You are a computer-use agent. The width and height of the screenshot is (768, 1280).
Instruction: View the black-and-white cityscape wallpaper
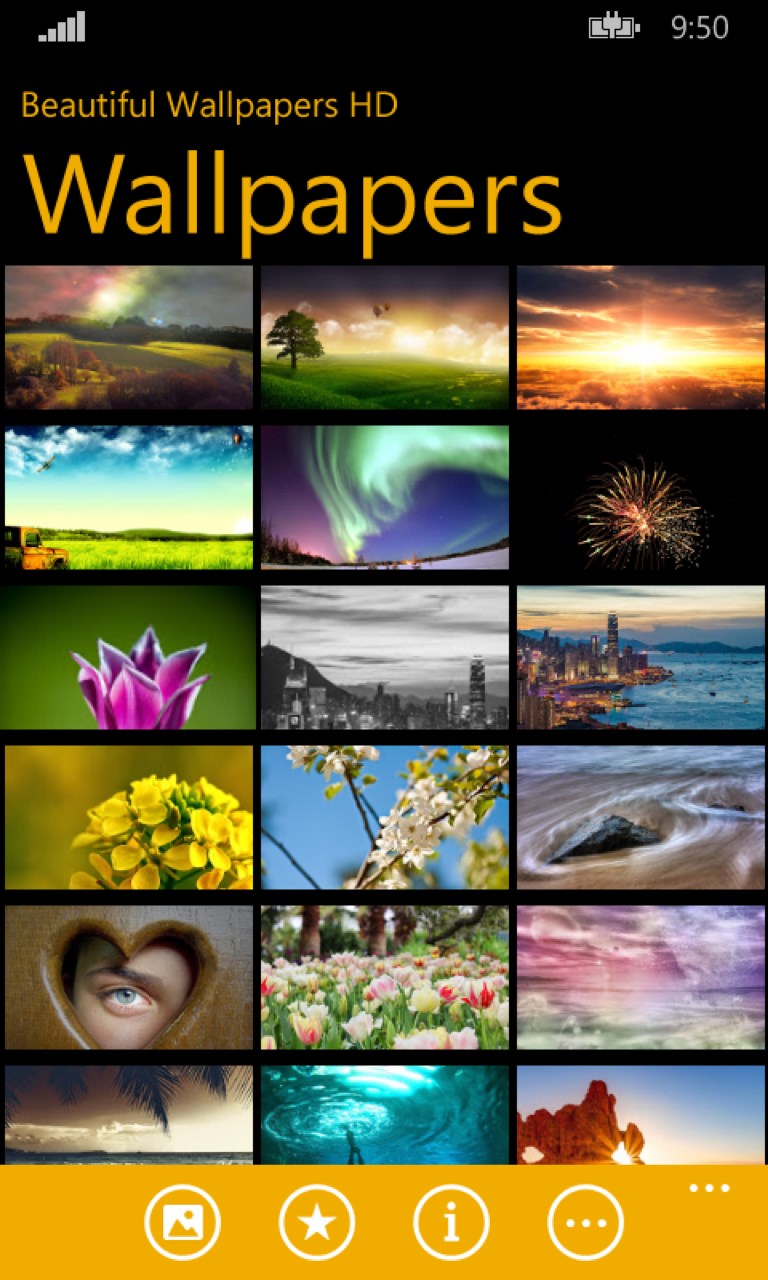tap(384, 657)
